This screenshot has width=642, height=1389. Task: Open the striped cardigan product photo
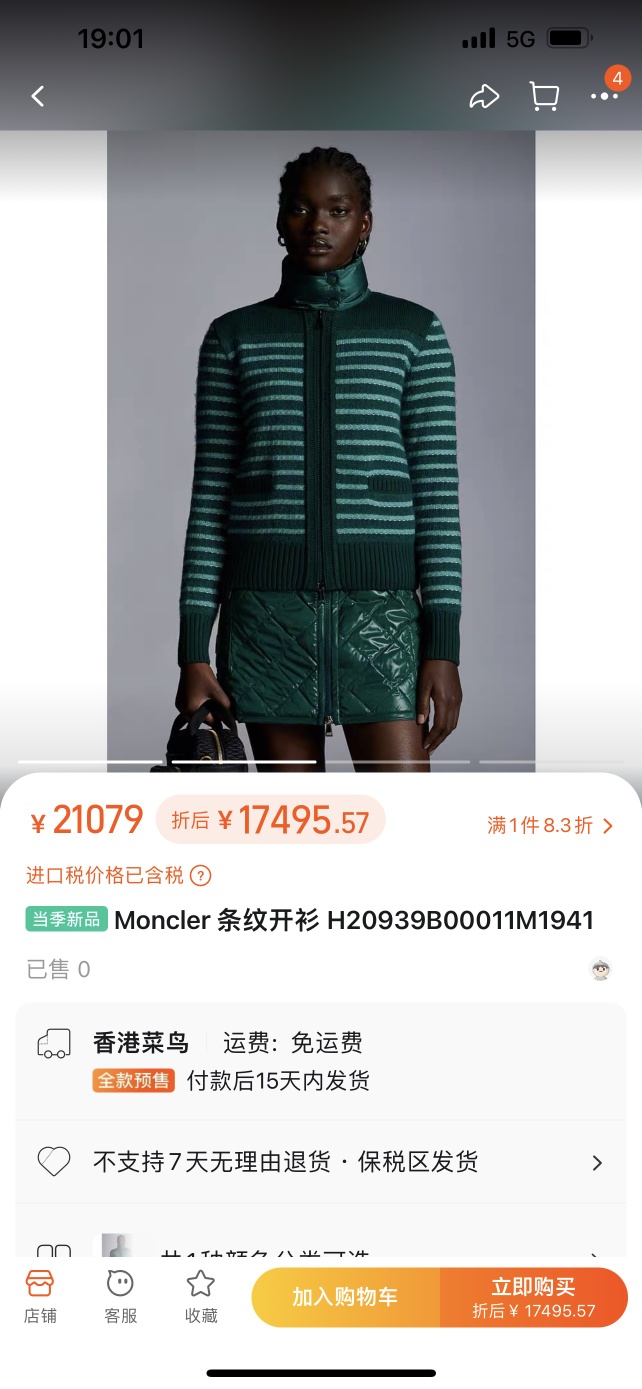coord(321,450)
